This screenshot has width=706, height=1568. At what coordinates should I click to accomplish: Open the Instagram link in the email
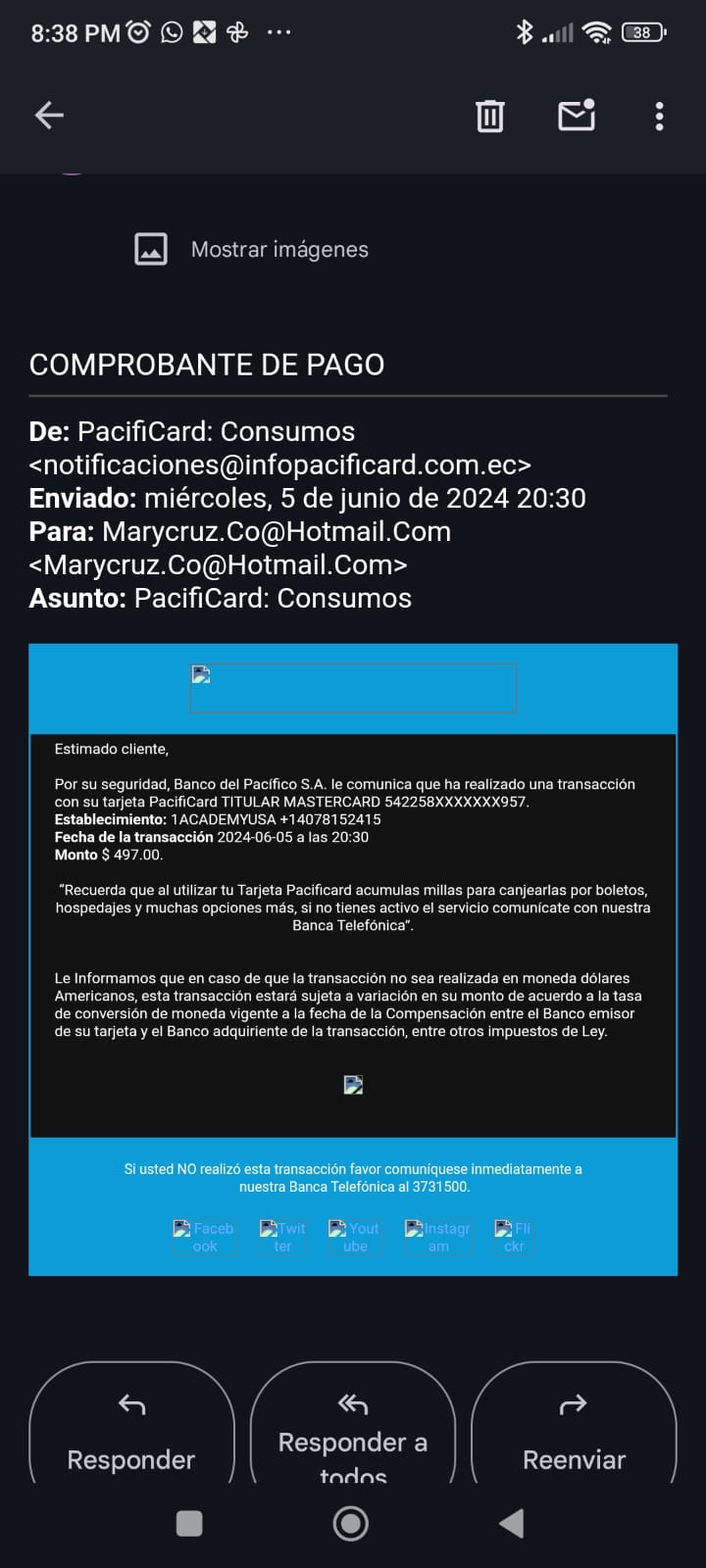(x=437, y=1237)
